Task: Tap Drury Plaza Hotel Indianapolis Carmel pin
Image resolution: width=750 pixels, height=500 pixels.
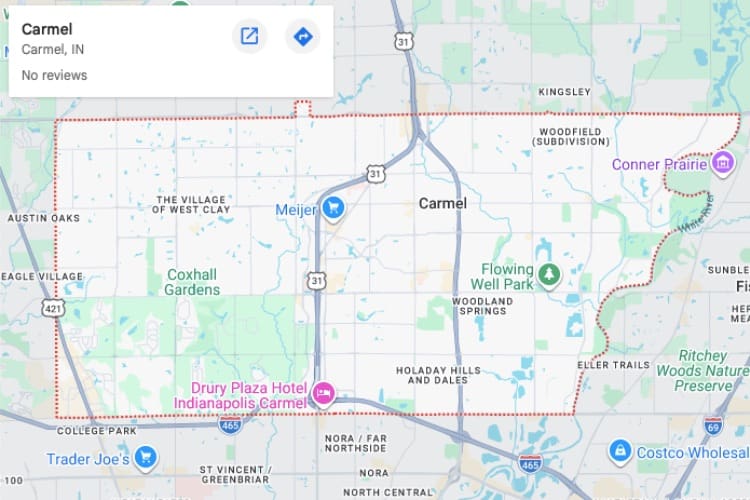Action: [323, 393]
